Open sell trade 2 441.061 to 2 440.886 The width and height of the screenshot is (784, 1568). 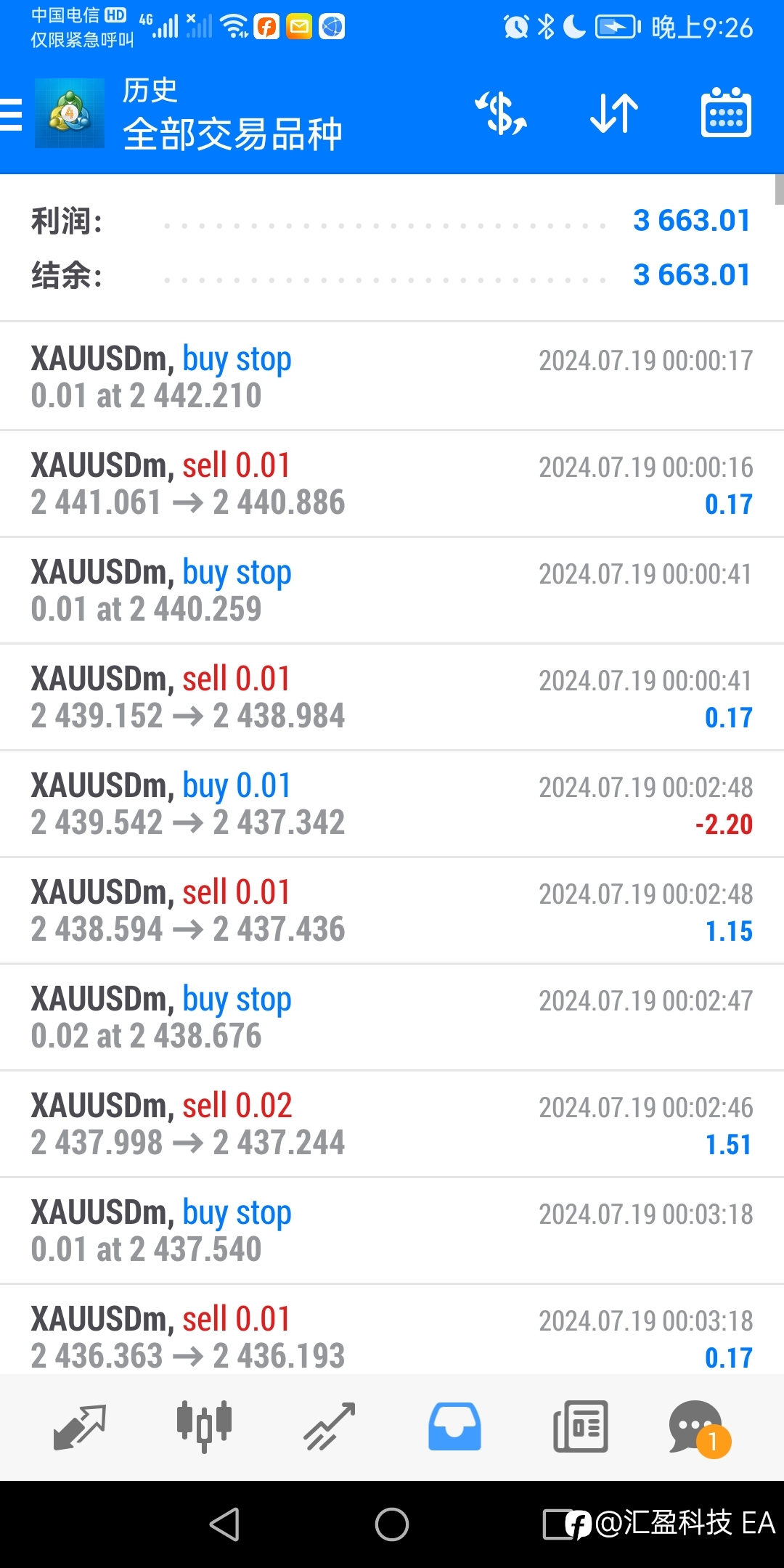tap(392, 483)
